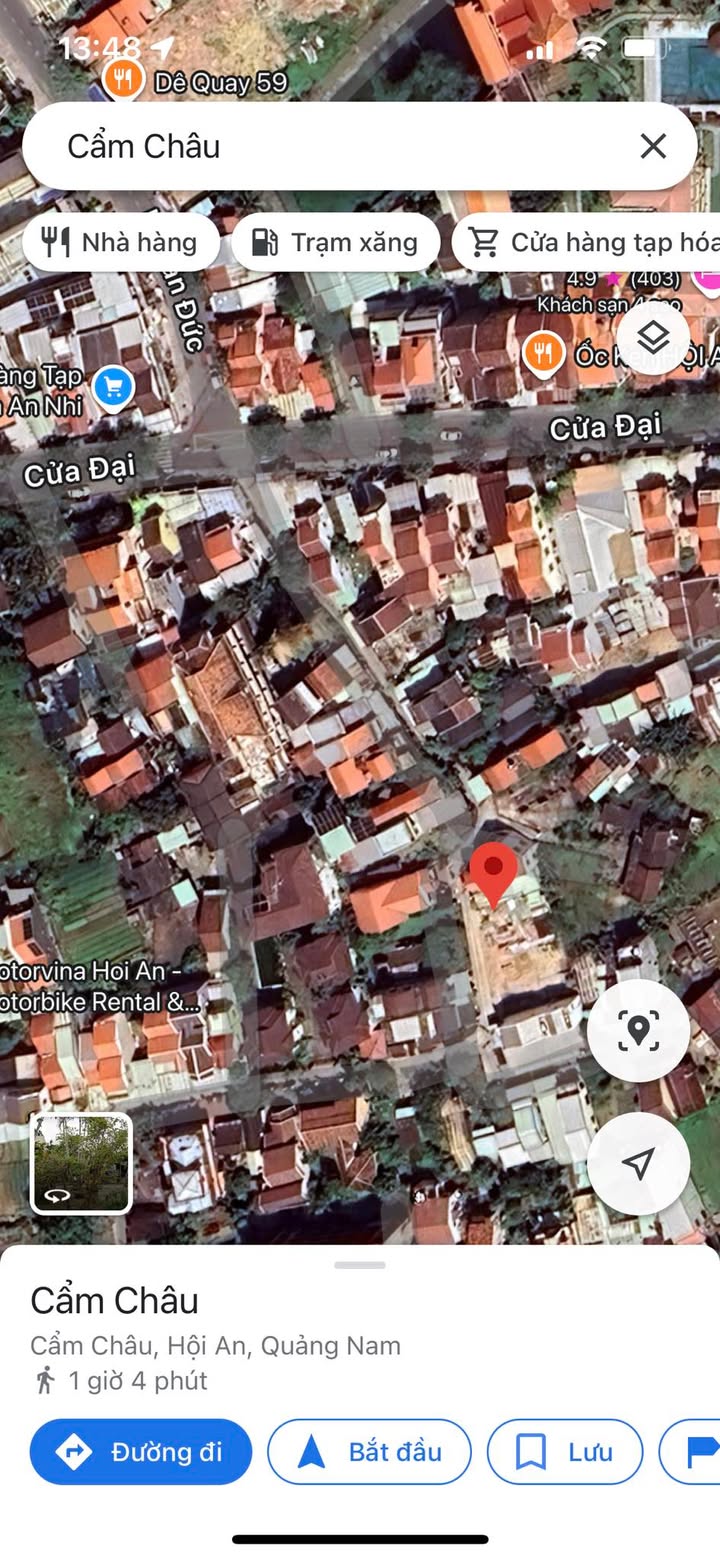
Task: Get directions with Đường đi button
Action: coord(141,1452)
